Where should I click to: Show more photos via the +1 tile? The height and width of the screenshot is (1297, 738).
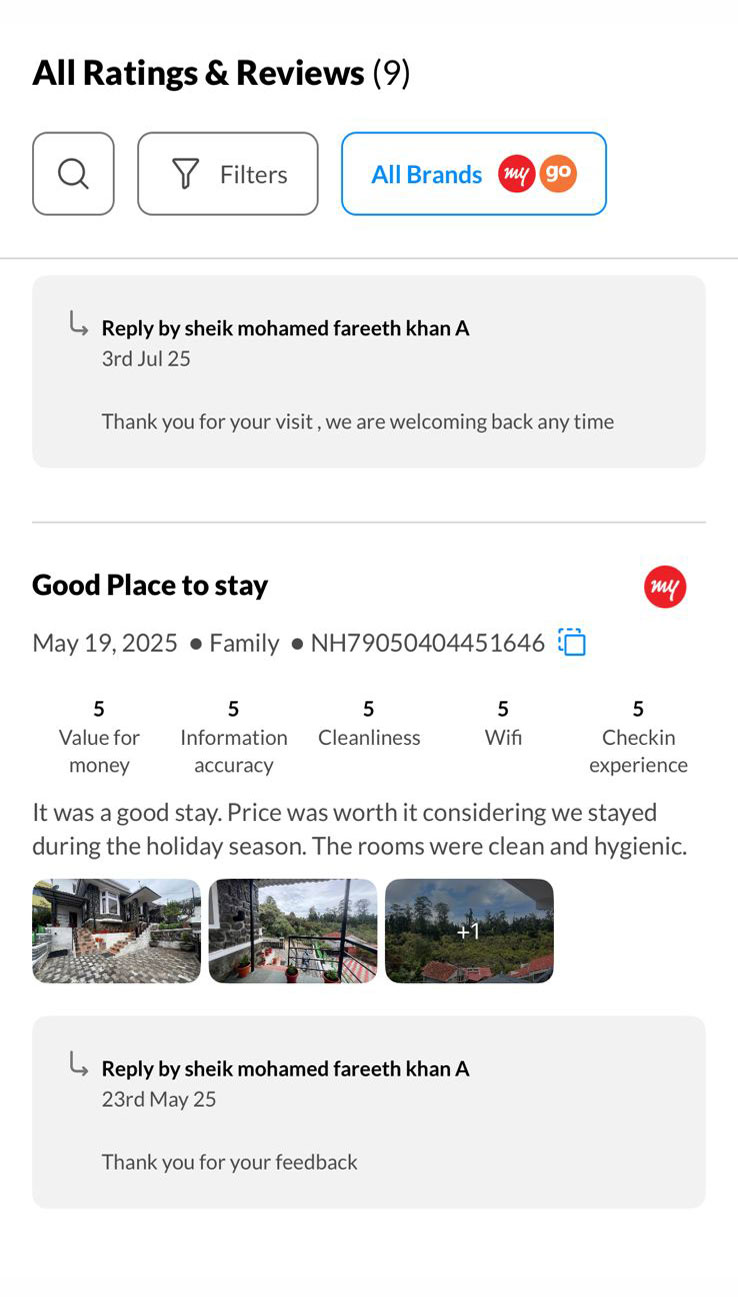coord(469,931)
